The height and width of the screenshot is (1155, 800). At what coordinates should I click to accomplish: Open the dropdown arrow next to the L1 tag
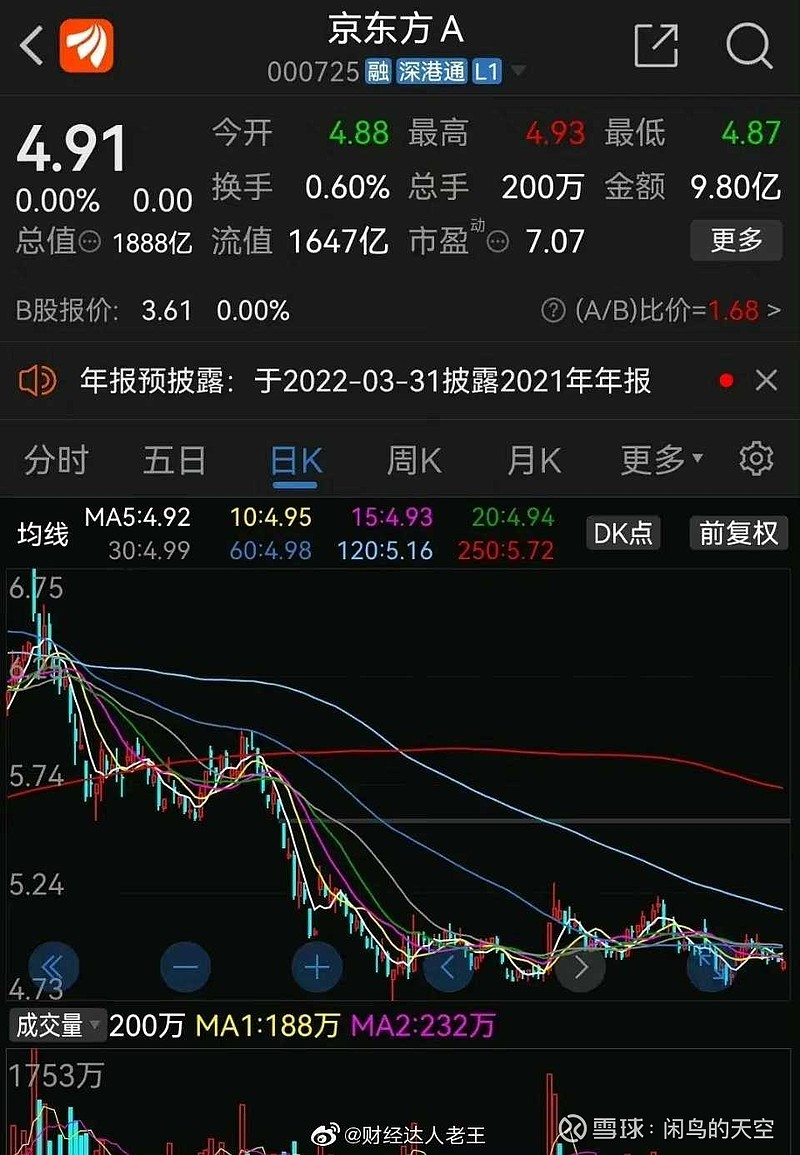tap(518, 72)
